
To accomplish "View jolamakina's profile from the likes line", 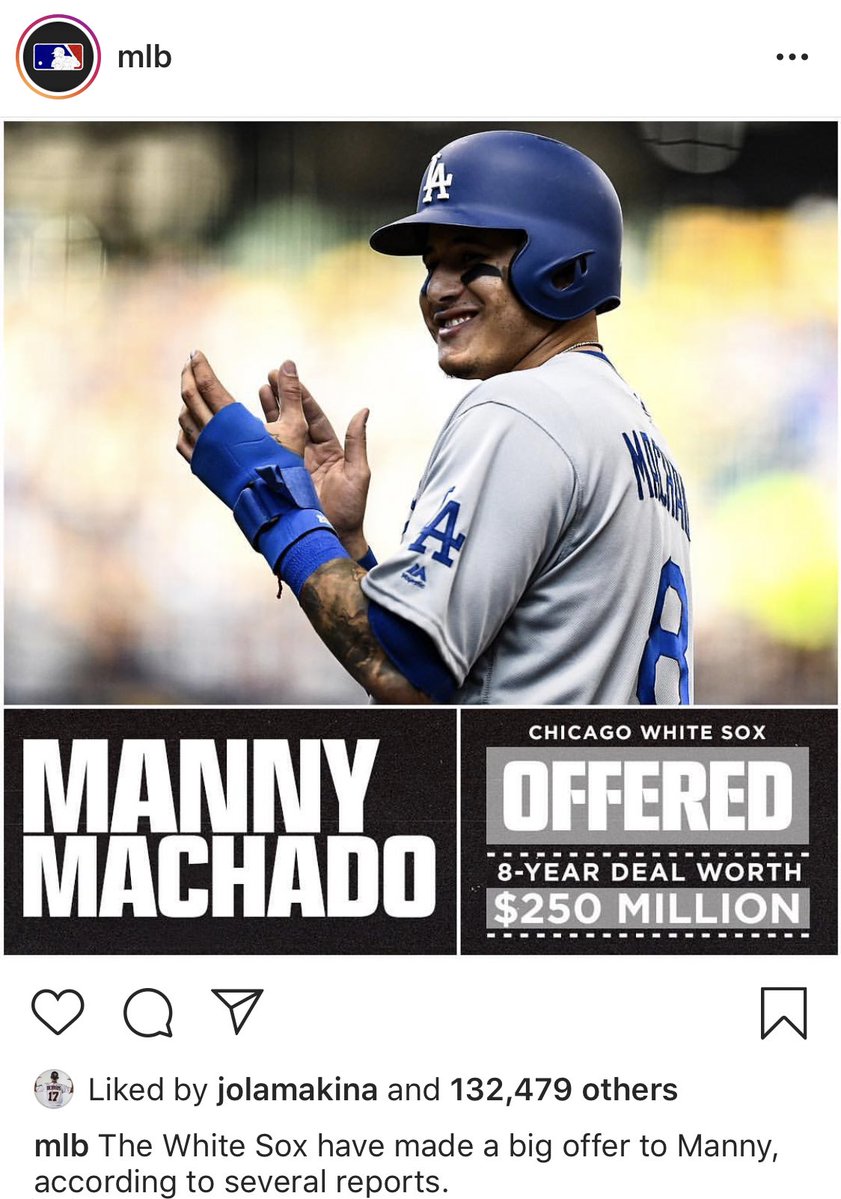I will pos(297,1089).
